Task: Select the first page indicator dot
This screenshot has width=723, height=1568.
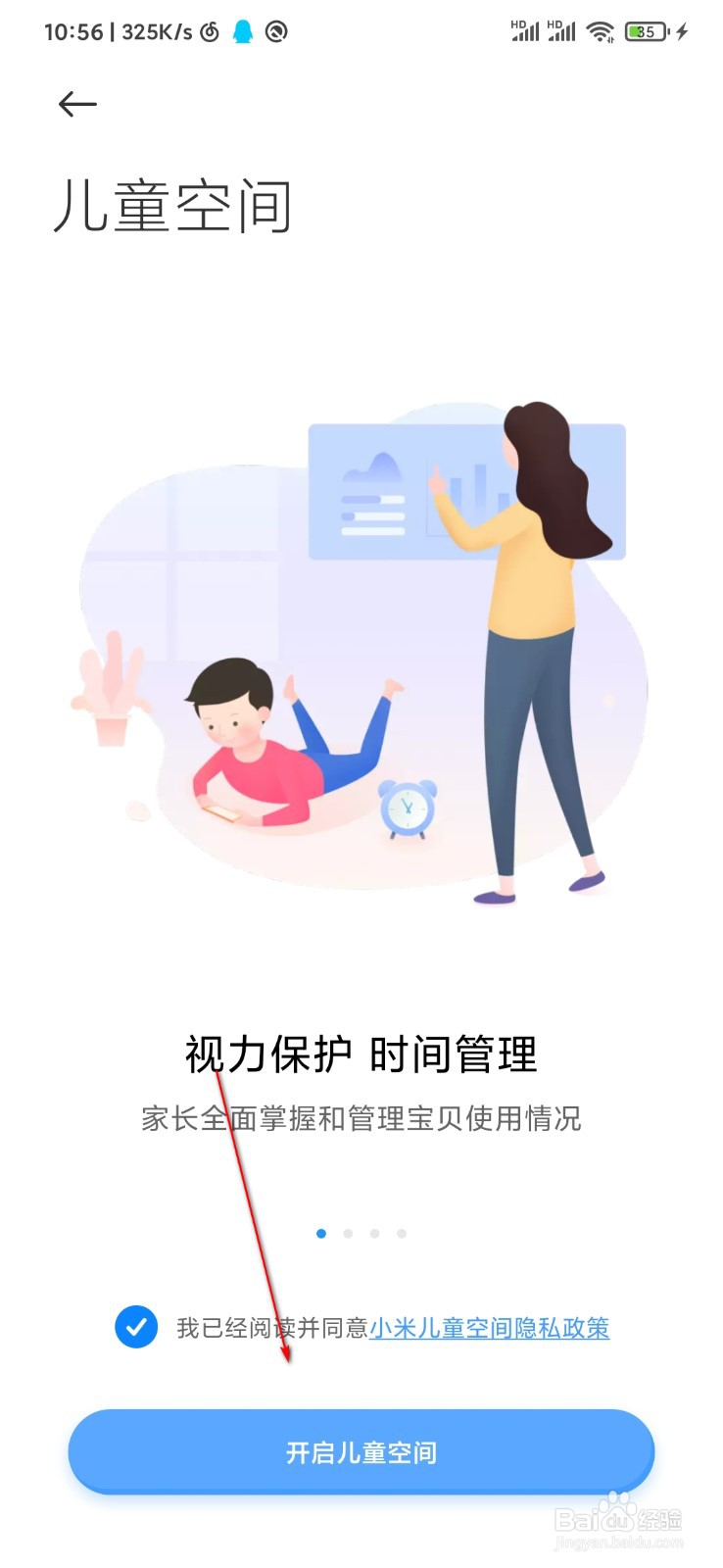Action: click(320, 1233)
